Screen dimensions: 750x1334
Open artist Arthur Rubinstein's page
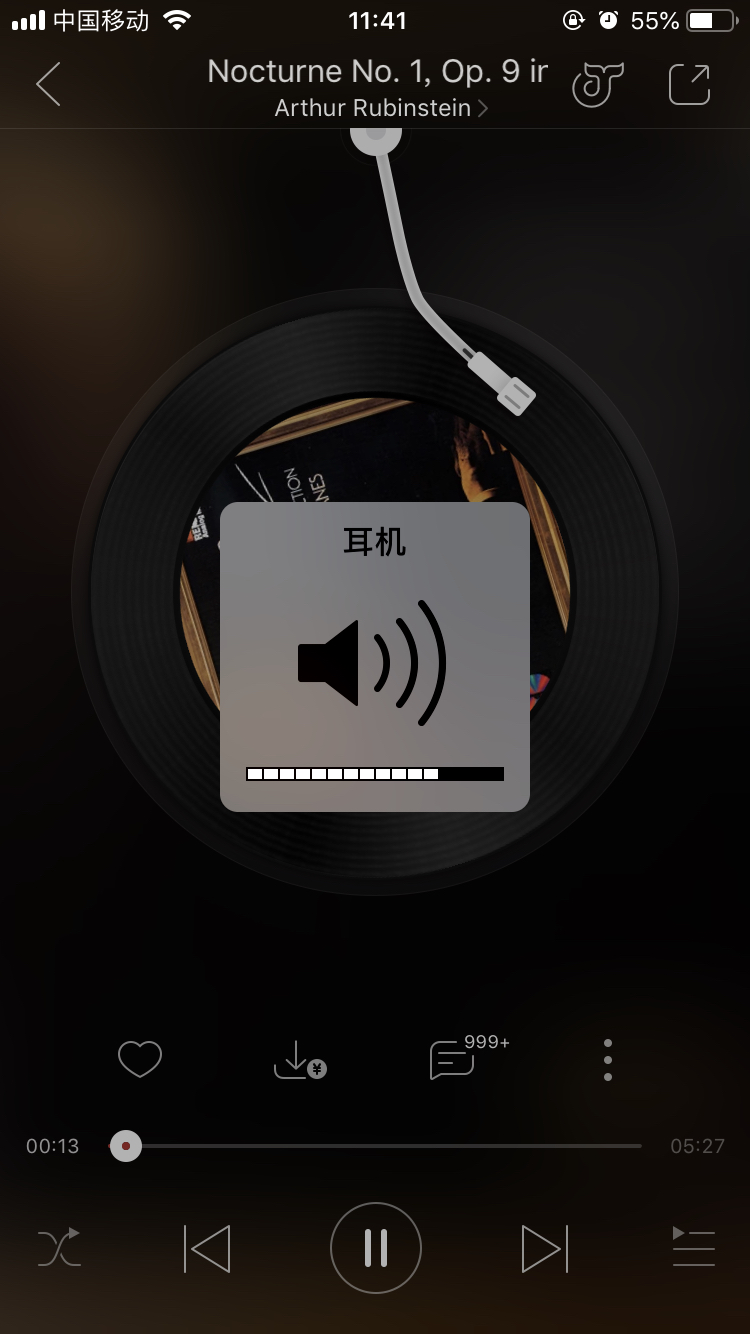(x=380, y=108)
